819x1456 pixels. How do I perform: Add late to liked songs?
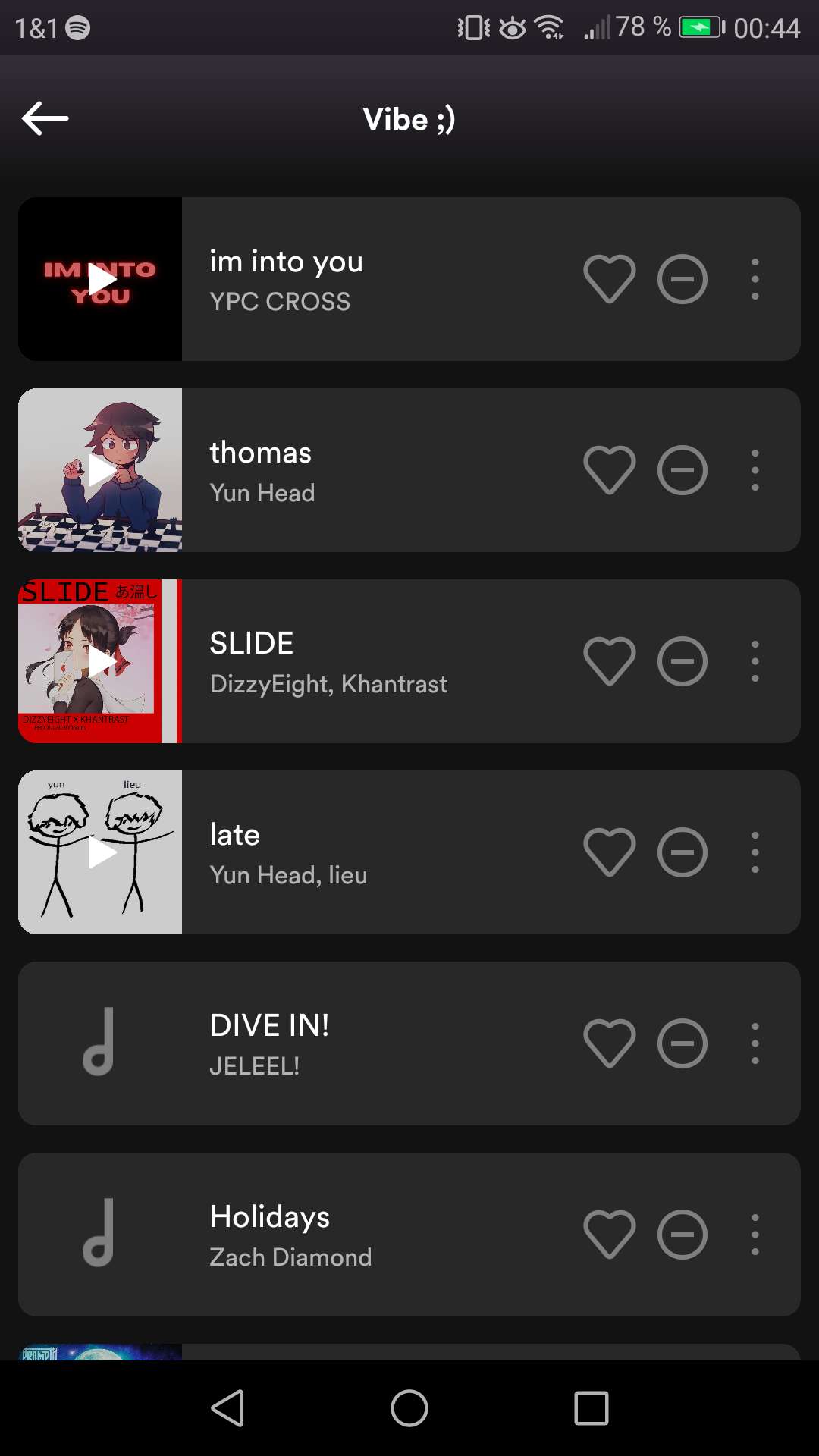pos(610,852)
